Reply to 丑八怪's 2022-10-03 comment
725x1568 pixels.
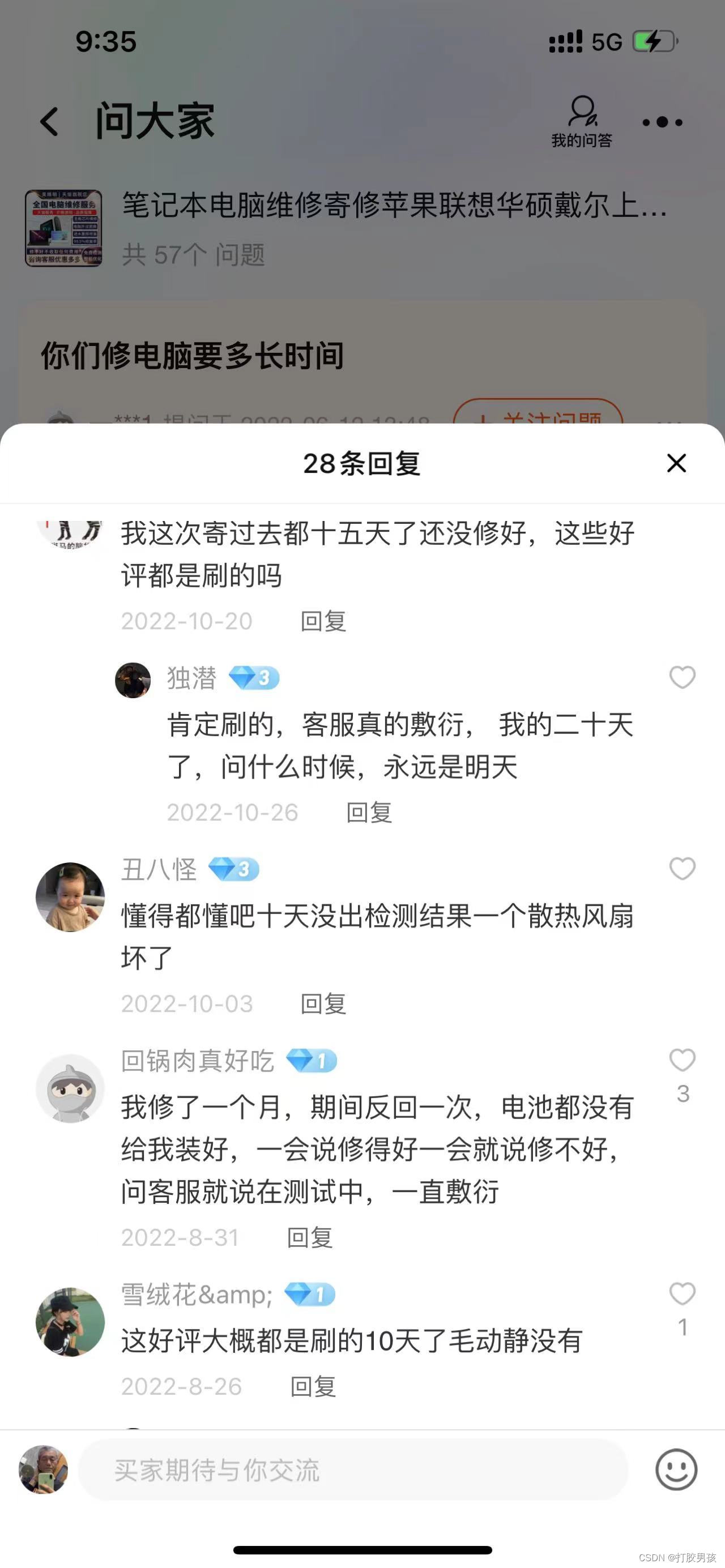323,1005
